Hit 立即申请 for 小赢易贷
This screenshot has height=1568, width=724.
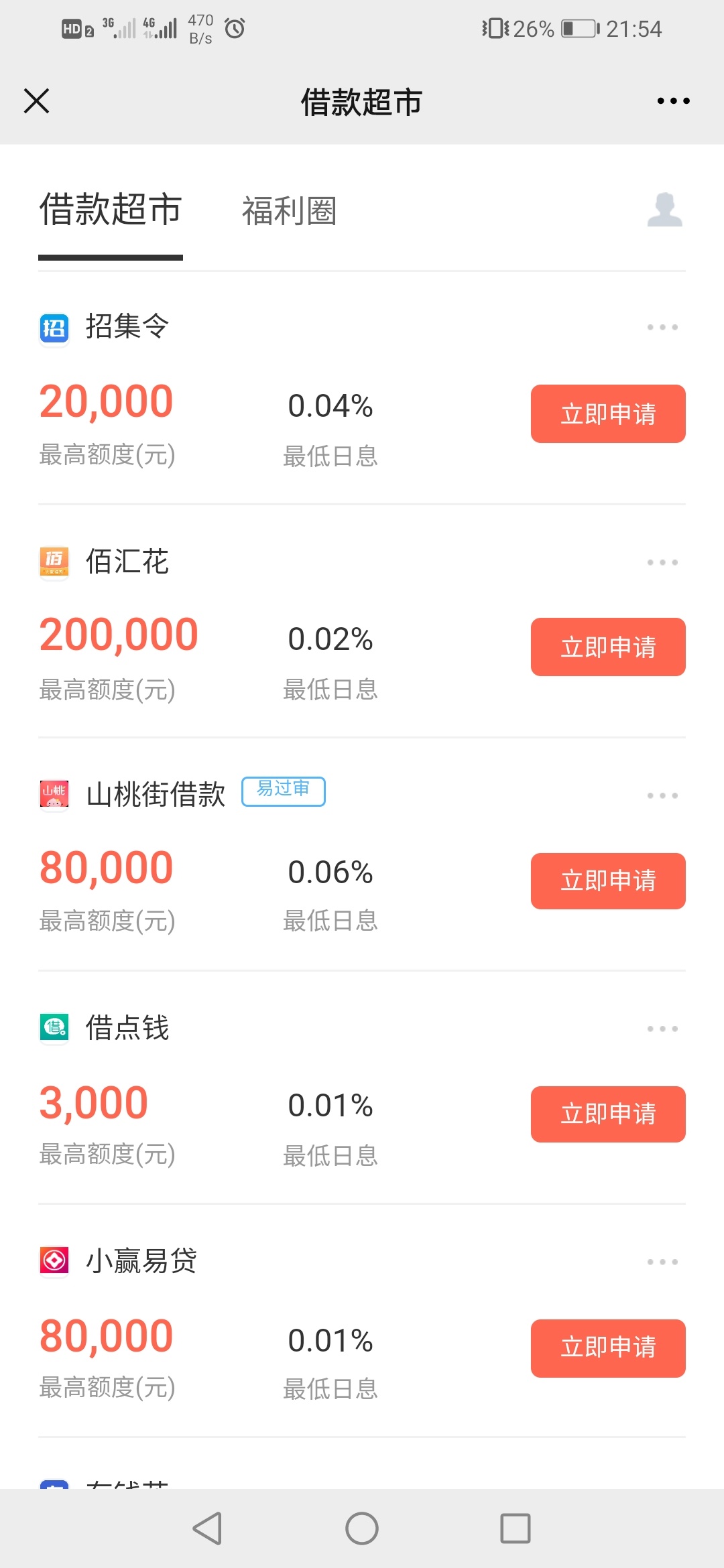608,1348
